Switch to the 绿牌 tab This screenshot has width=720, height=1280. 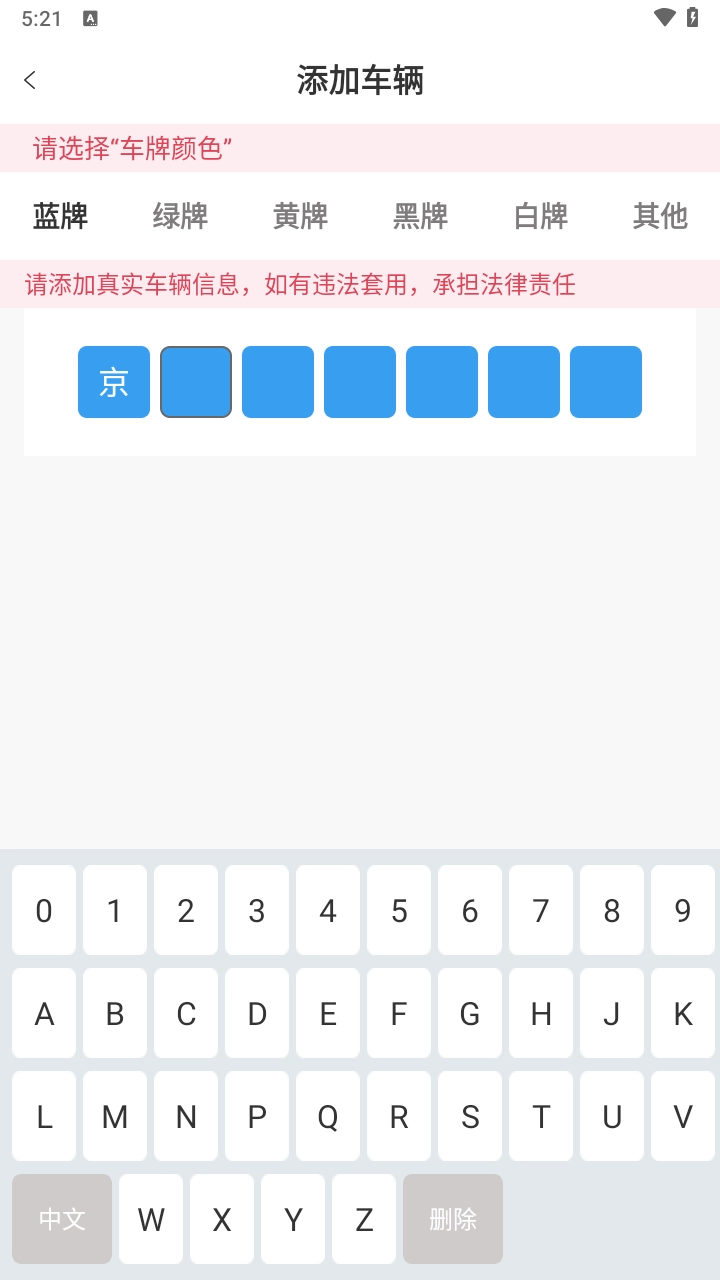(180, 216)
